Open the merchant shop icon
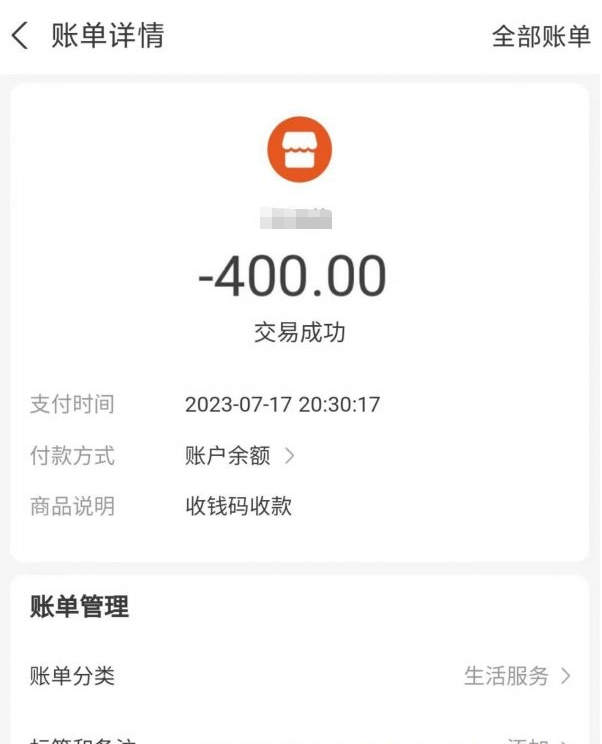602x744 pixels. (x=299, y=150)
